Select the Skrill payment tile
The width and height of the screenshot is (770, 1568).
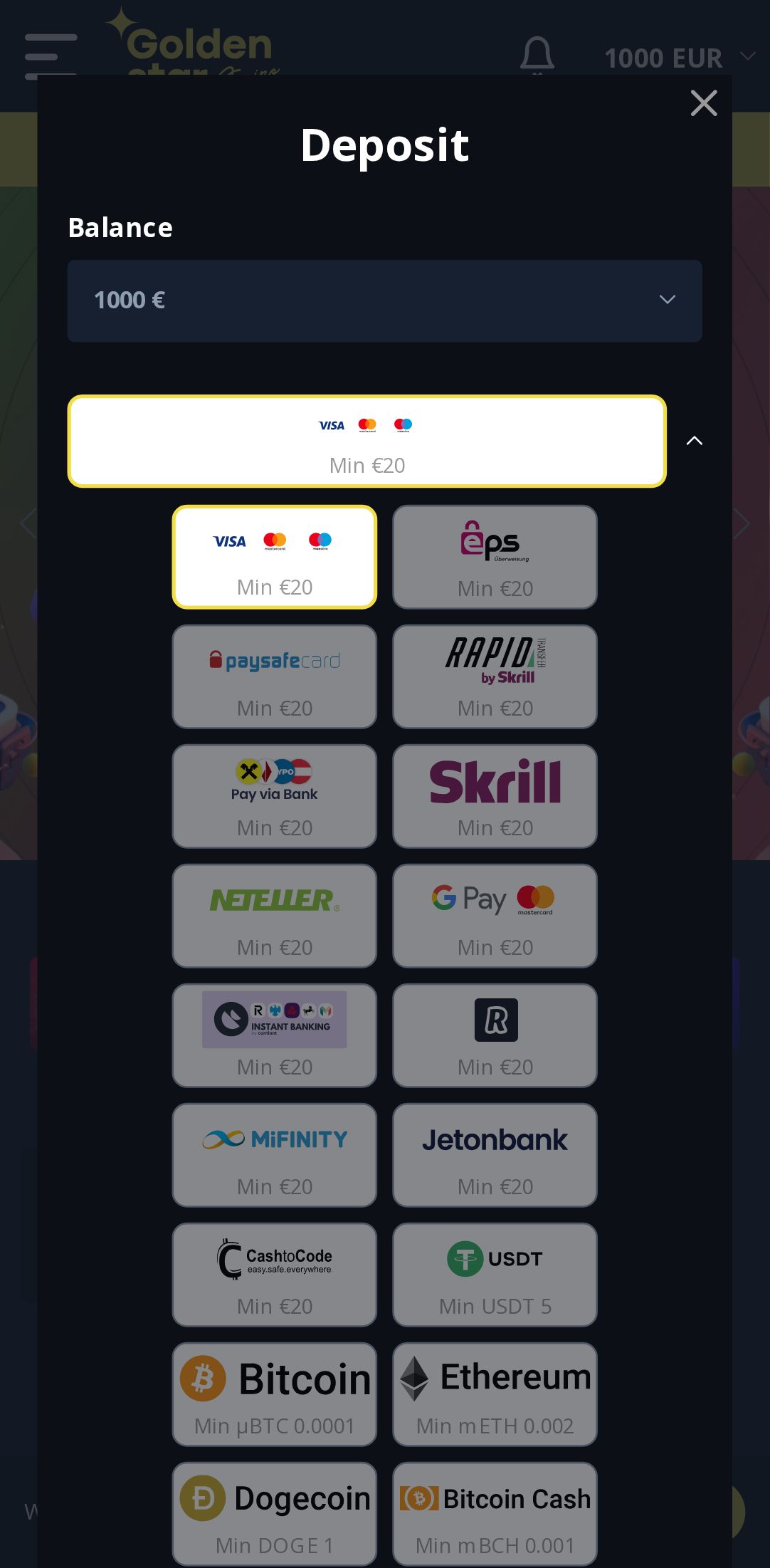tap(495, 796)
